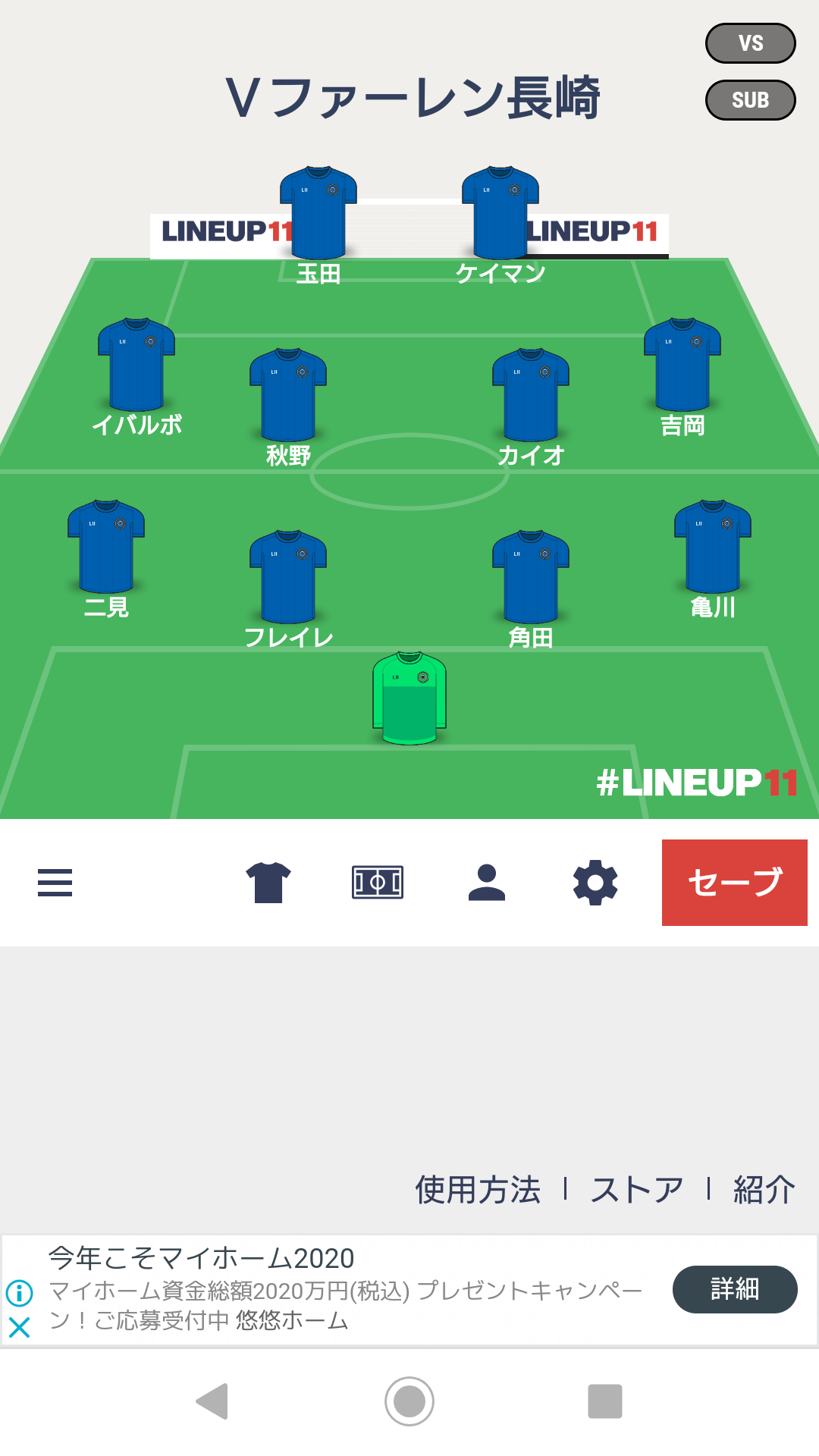Image resolution: width=819 pixels, height=1456 pixels.
Task: Go back with the system back button
Action: coord(212,1401)
